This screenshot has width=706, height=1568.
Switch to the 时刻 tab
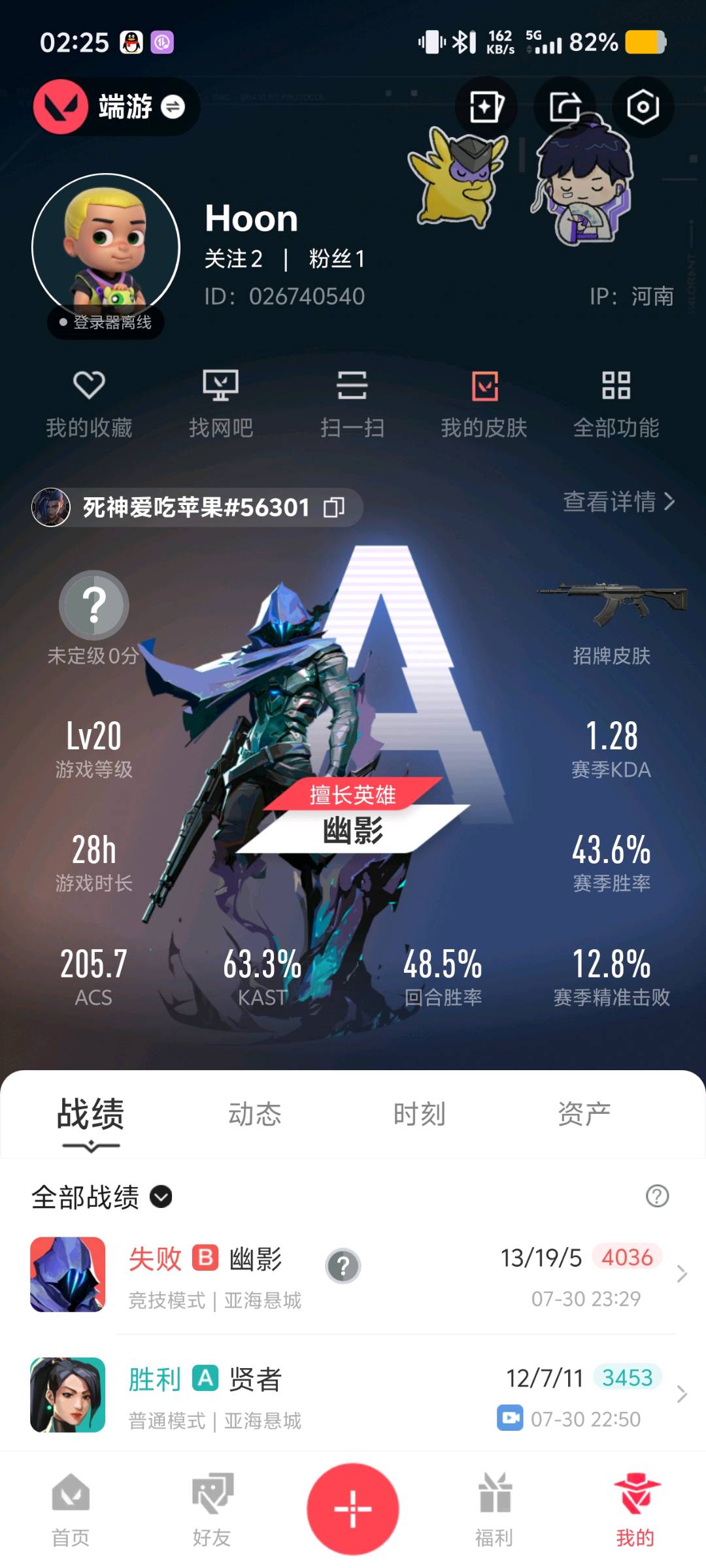point(419,1114)
